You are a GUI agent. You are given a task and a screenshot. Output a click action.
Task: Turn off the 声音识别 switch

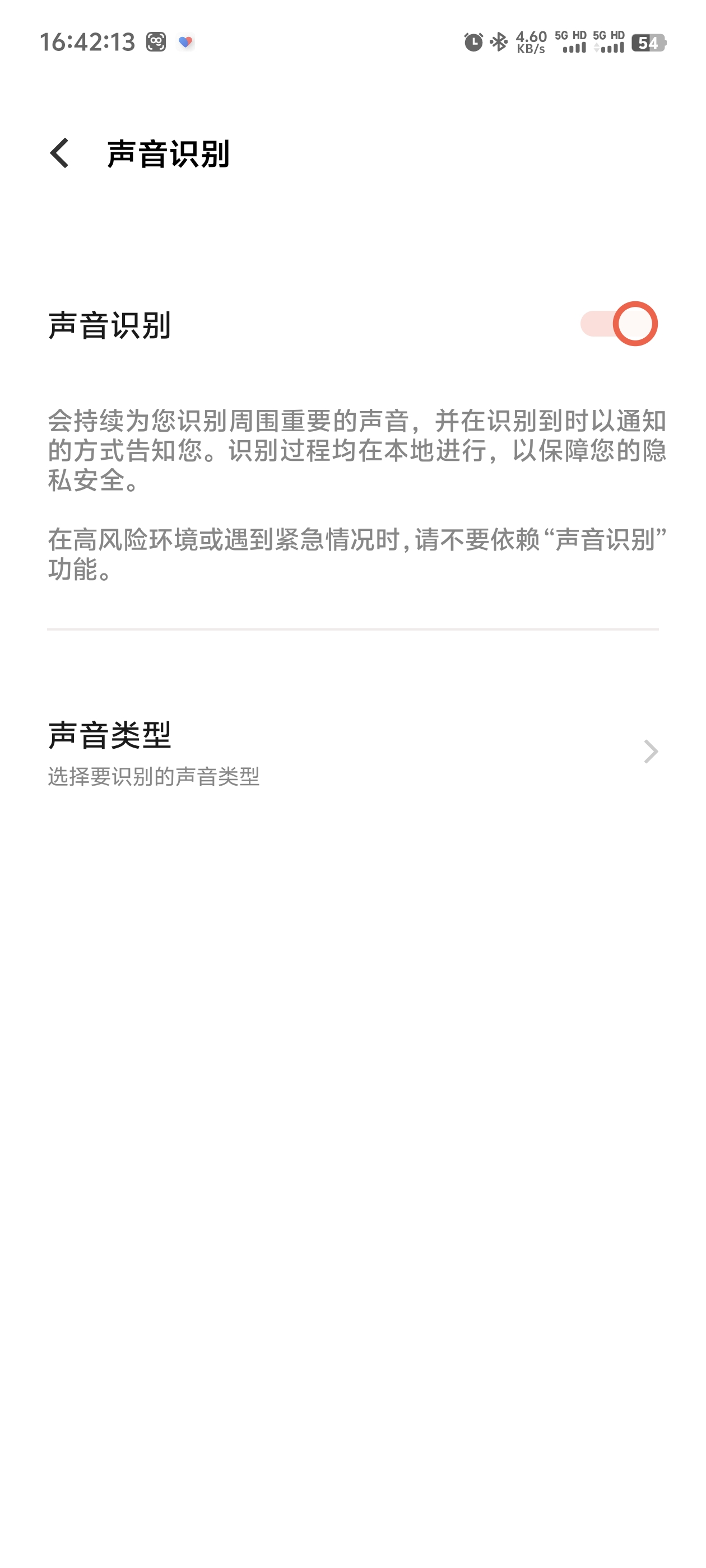coord(618,324)
